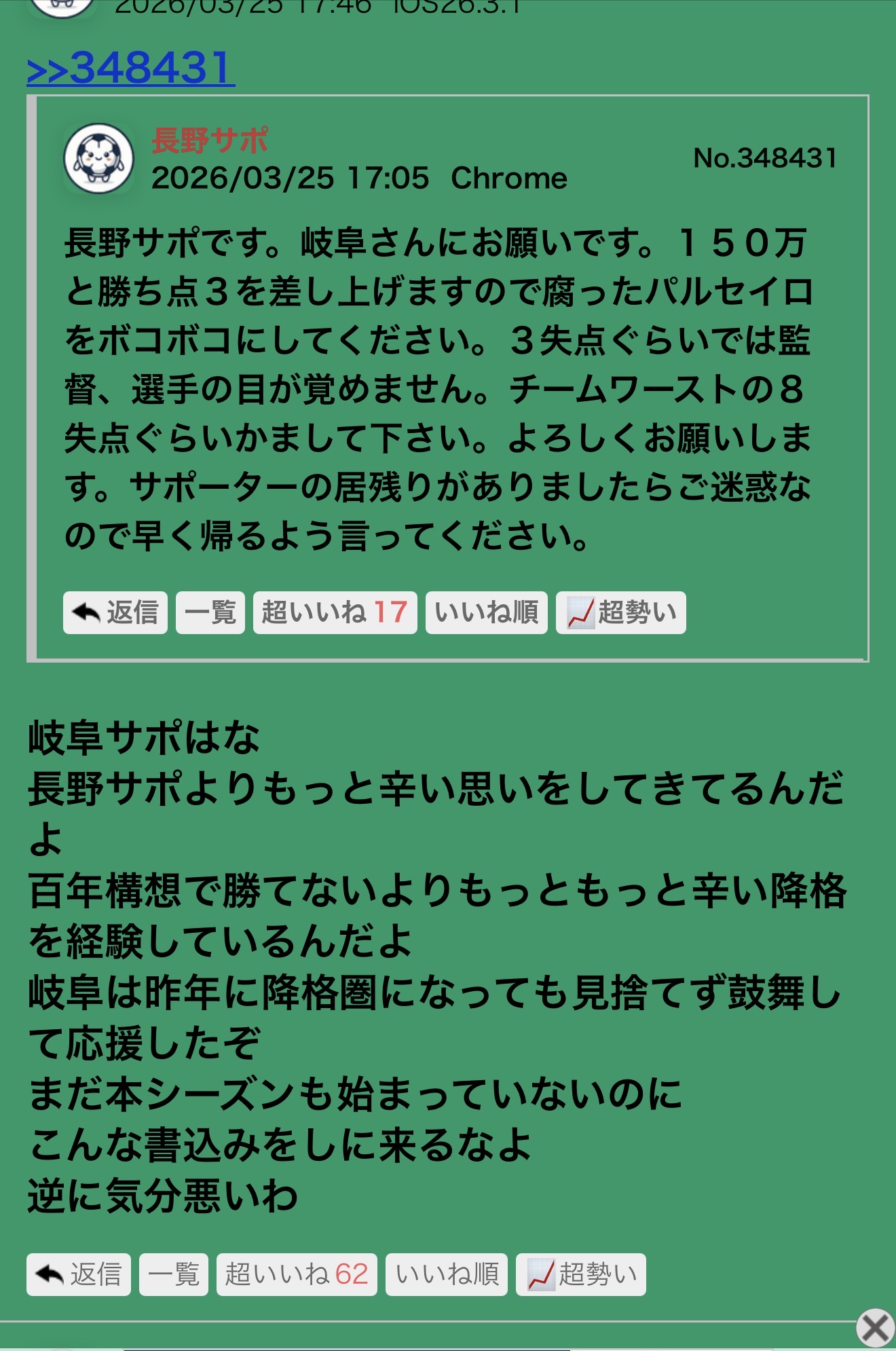Tap 一覧 under the 岐阜サポ comment
This screenshot has width=896, height=1351.
pyautogui.click(x=174, y=1274)
